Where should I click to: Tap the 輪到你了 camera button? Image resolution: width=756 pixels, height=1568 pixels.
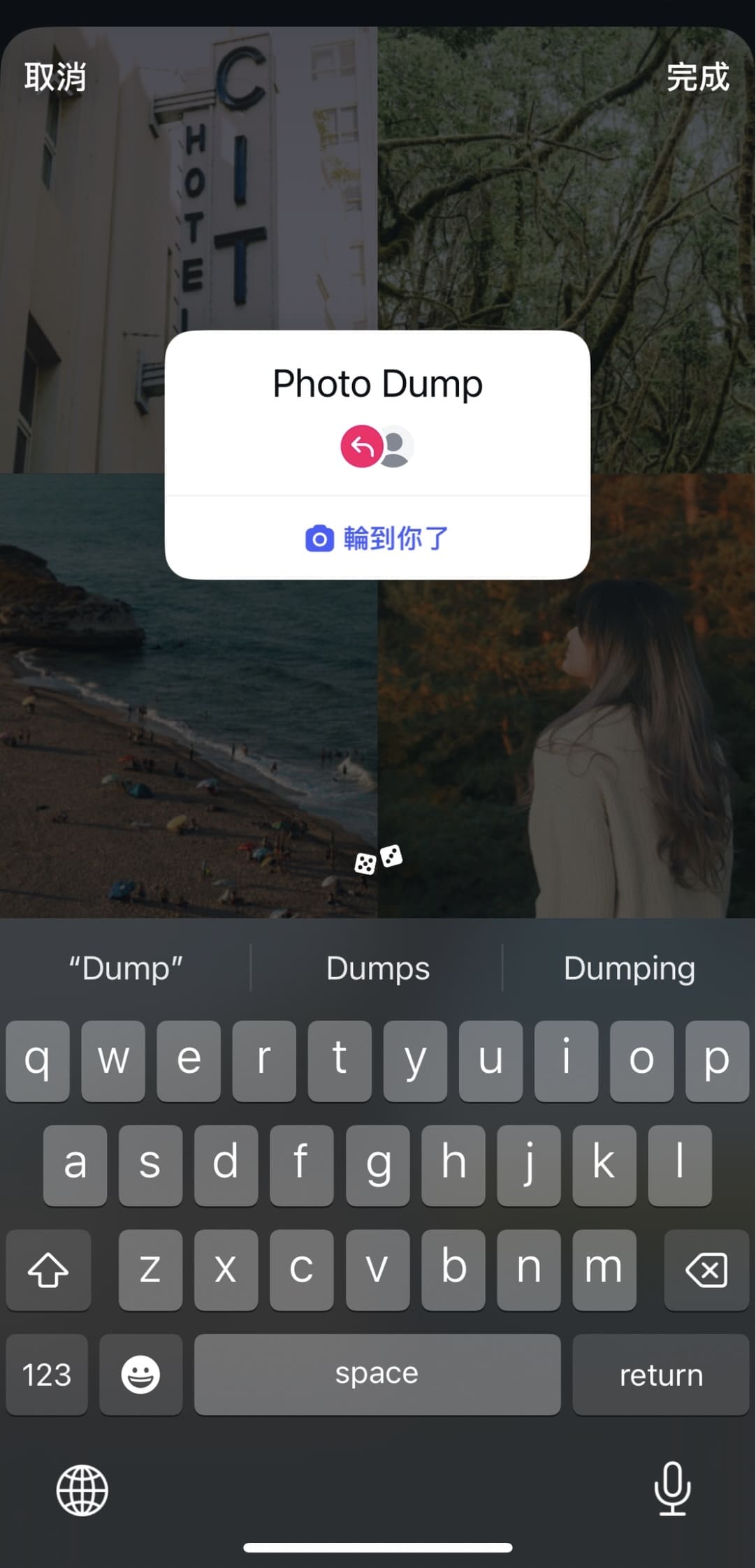(x=377, y=538)
